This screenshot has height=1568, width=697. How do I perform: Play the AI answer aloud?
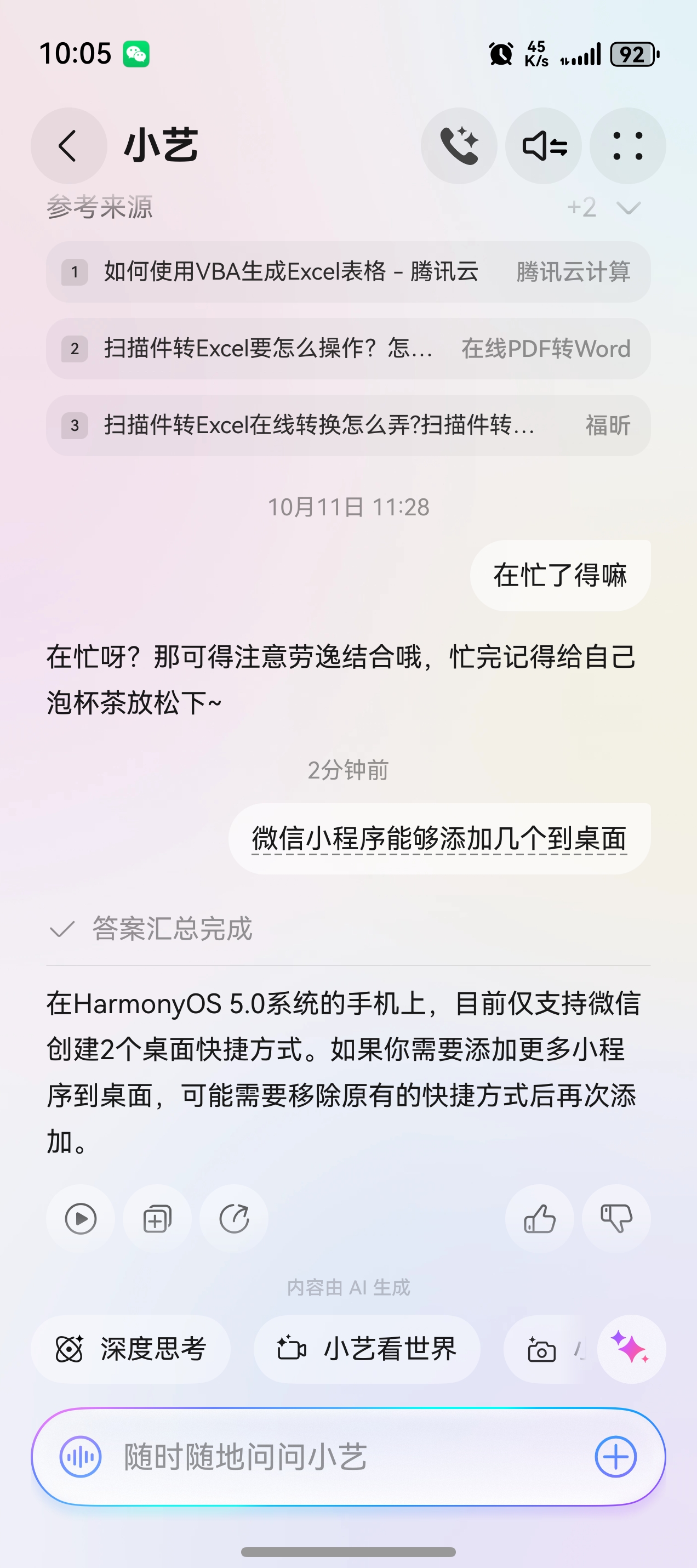point(79,1219)
